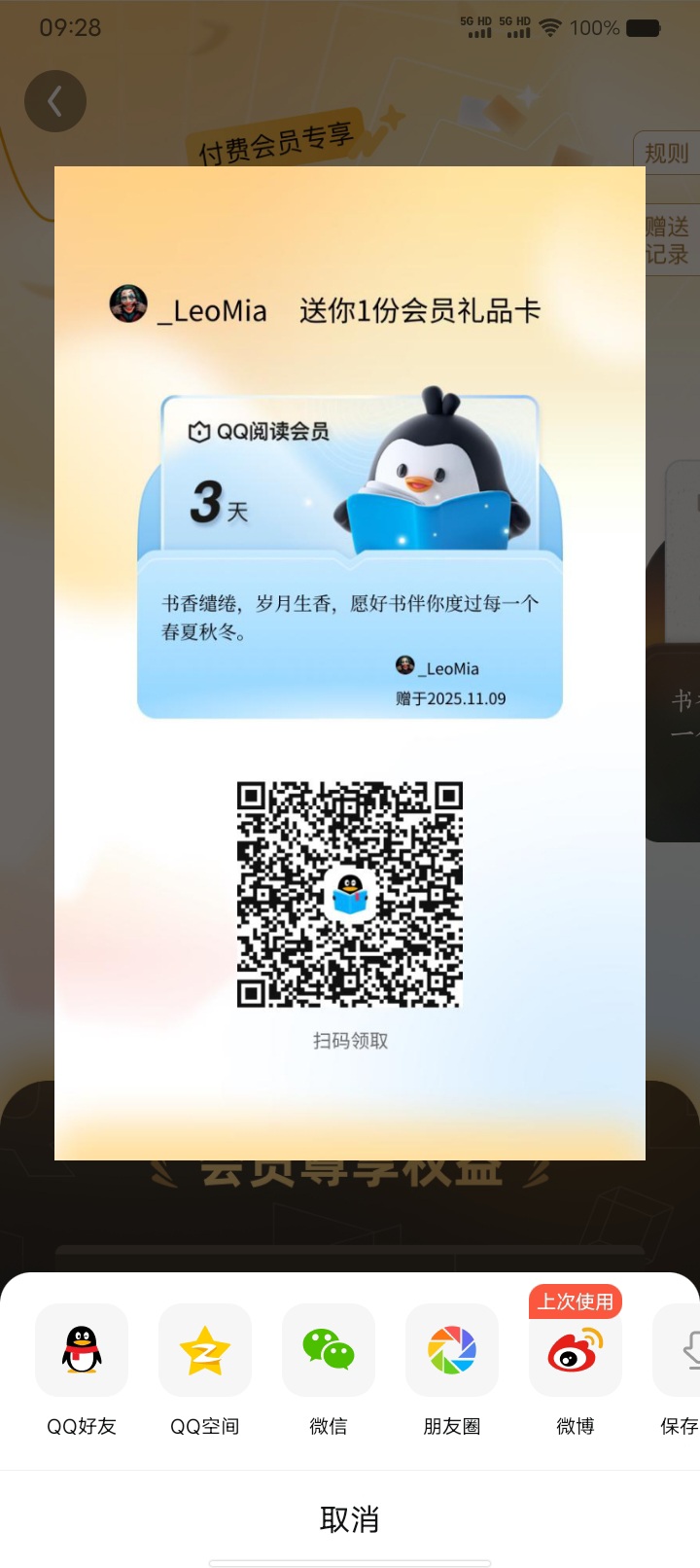Screen dimensions: 700x1568
Task: Send the gift card via 微信
Action: click(x=329, y=1350)
